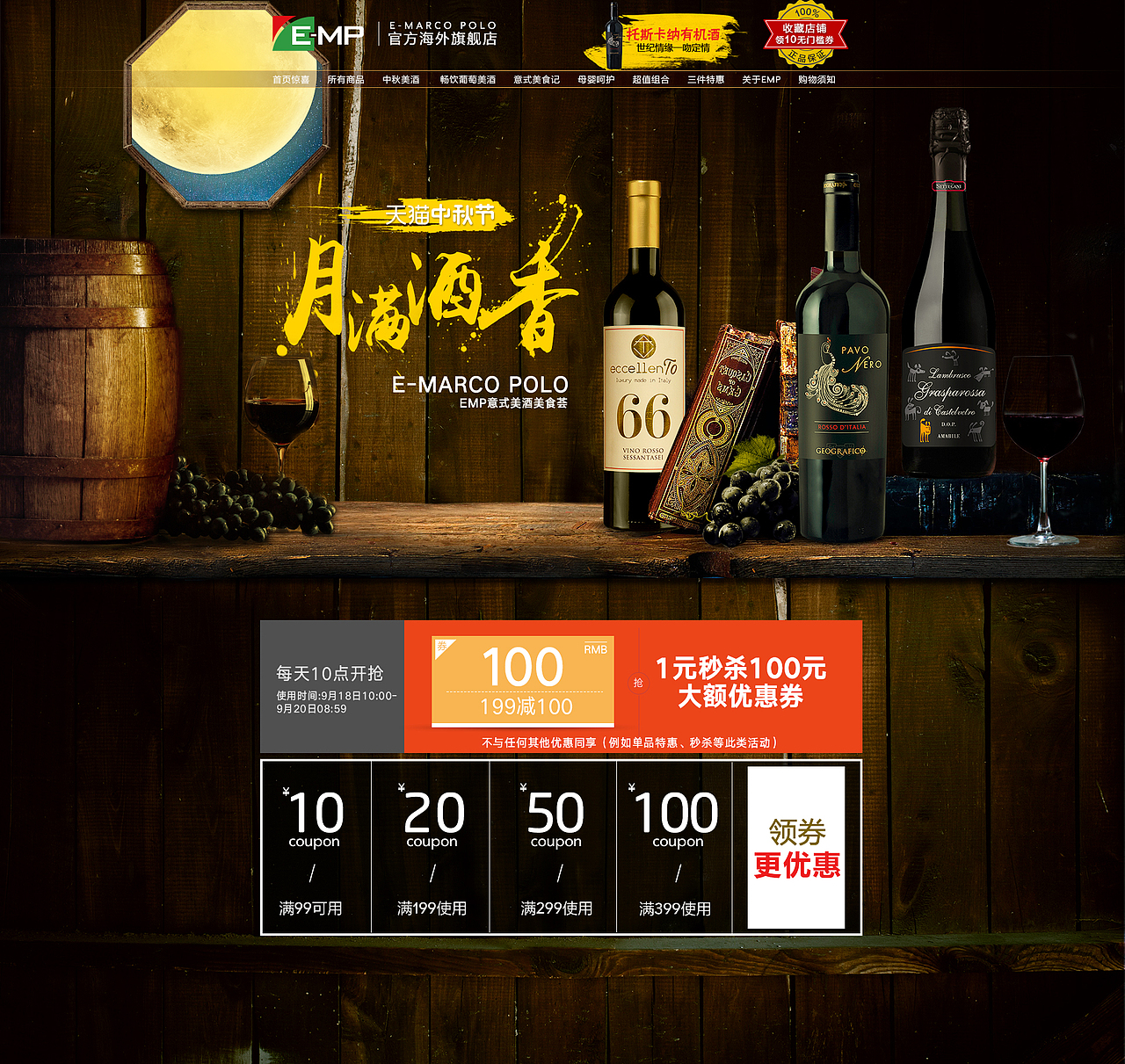1125x1064 pixels.
Task: Select the 意式美食记 nav item
Action: 536,80
